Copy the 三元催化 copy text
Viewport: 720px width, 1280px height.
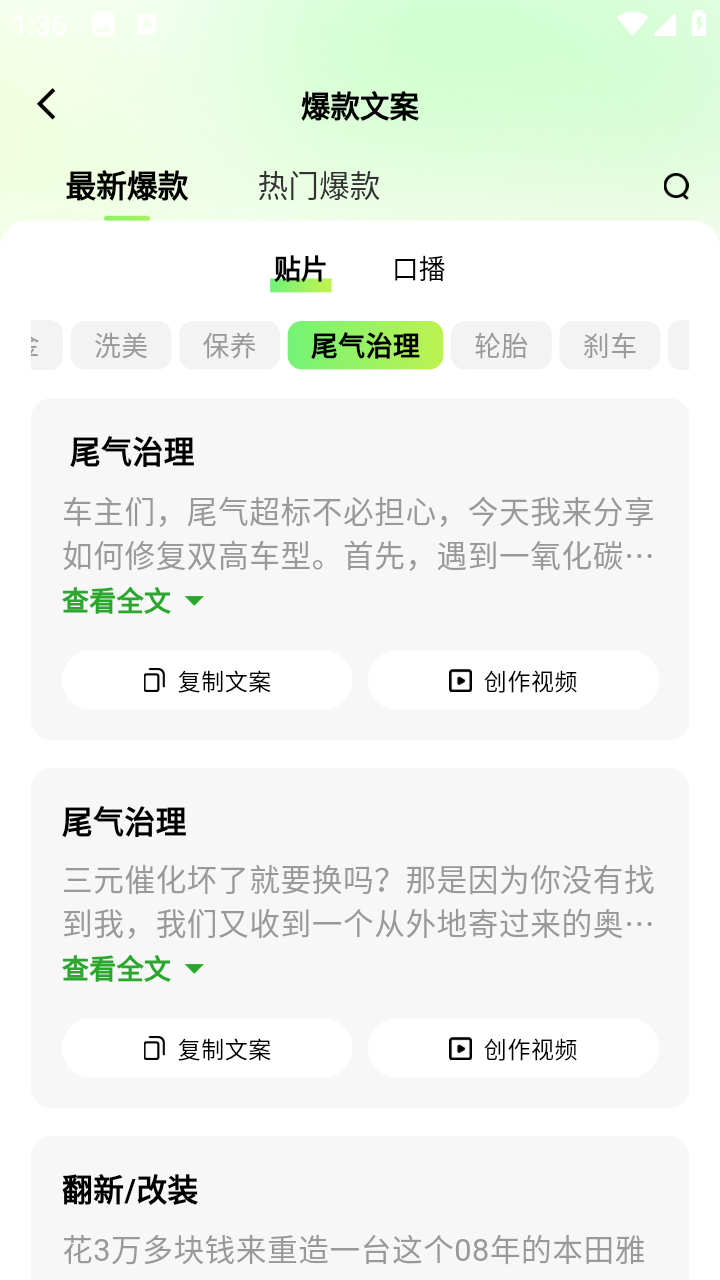click(x=207, y=1049)
